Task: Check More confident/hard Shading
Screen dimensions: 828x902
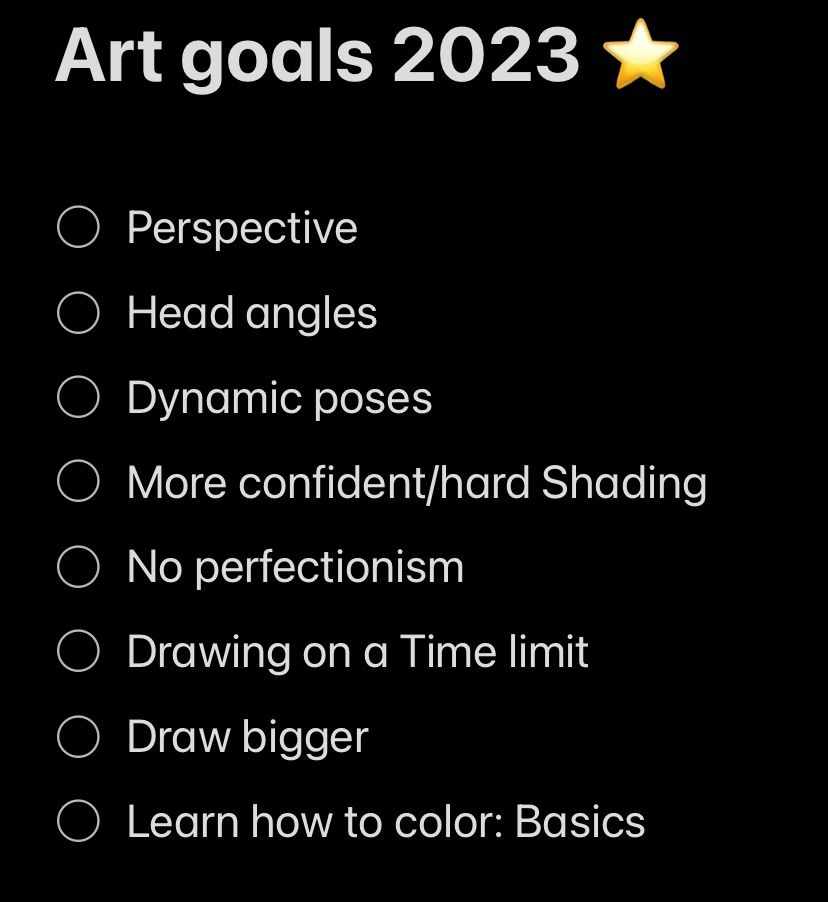Action: click(78, 481)
